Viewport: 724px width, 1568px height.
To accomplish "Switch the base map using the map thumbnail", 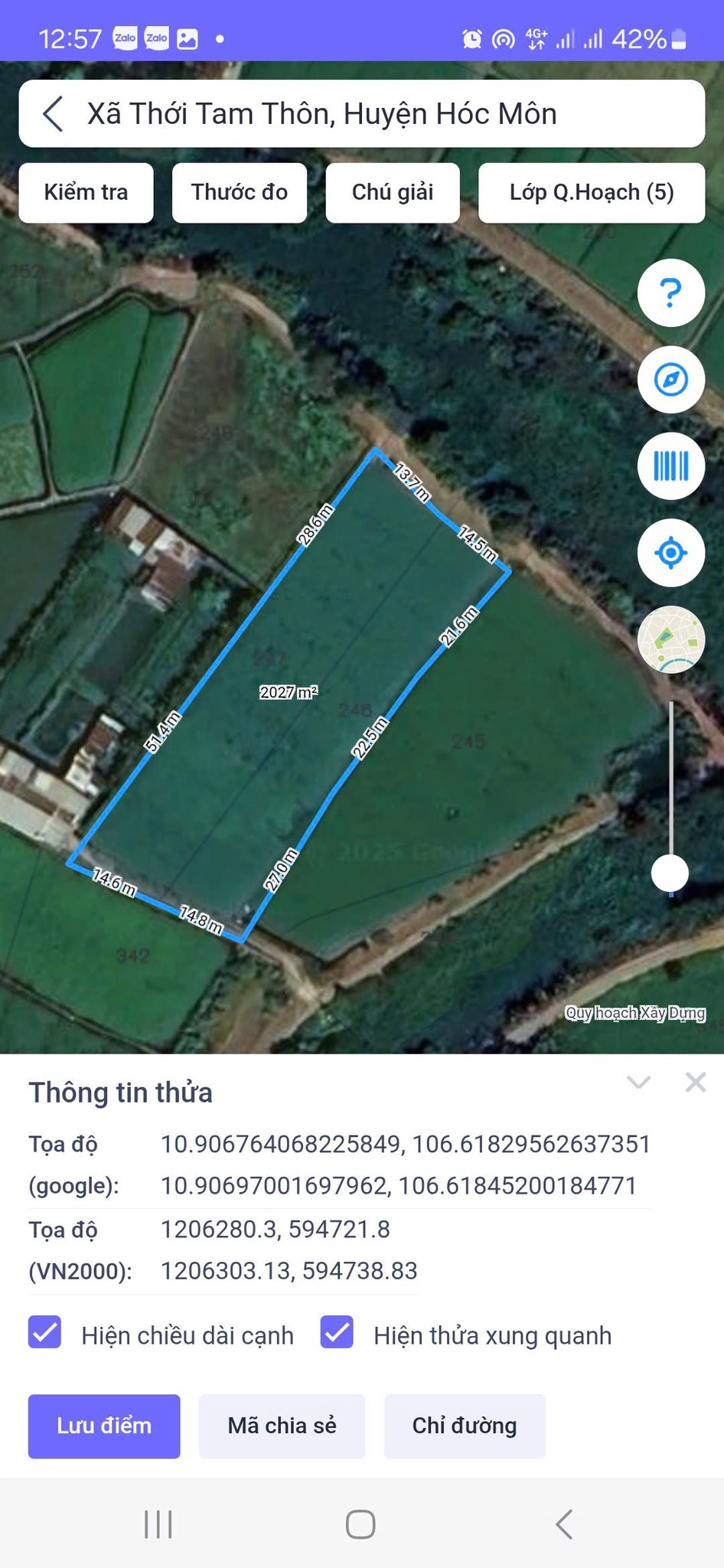I will pyautogui.click(x=671, y=639).
